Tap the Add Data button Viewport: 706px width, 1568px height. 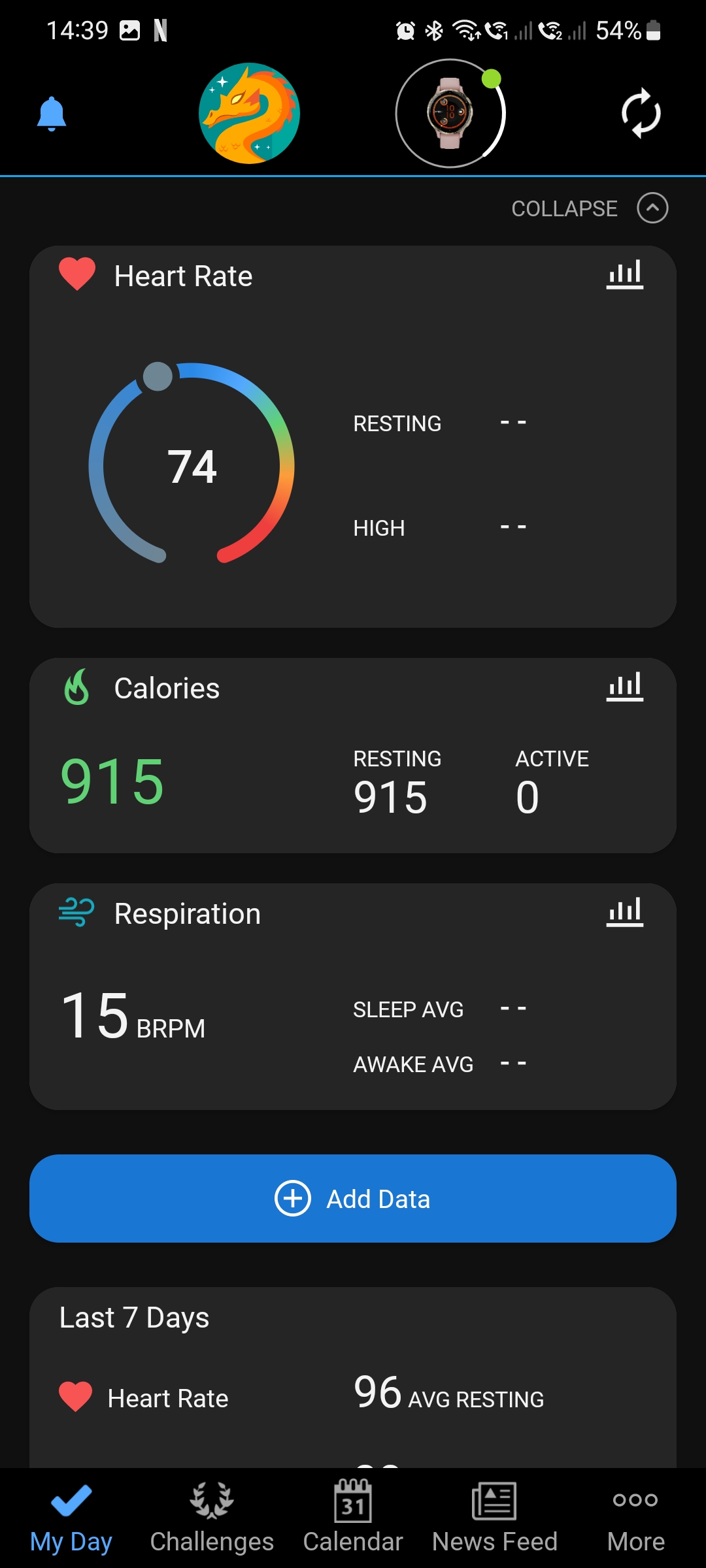pos(353,1198)
